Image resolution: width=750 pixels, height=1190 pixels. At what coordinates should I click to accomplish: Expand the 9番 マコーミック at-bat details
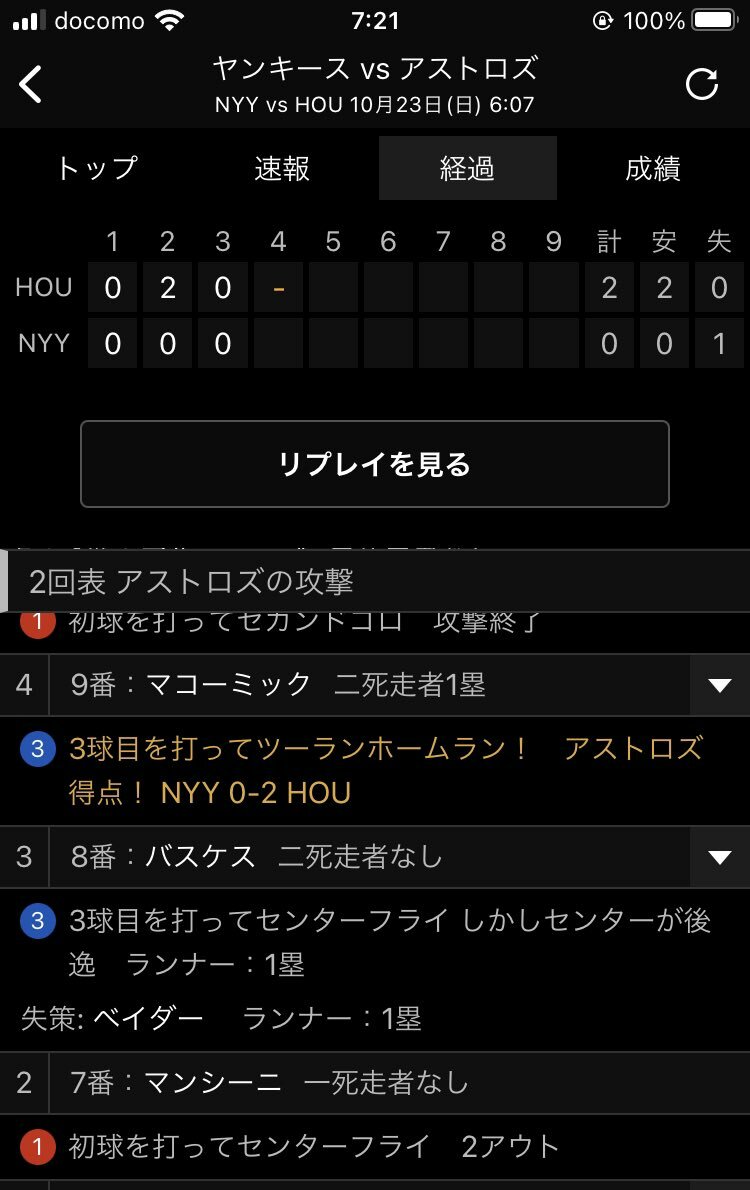[720, 685]
